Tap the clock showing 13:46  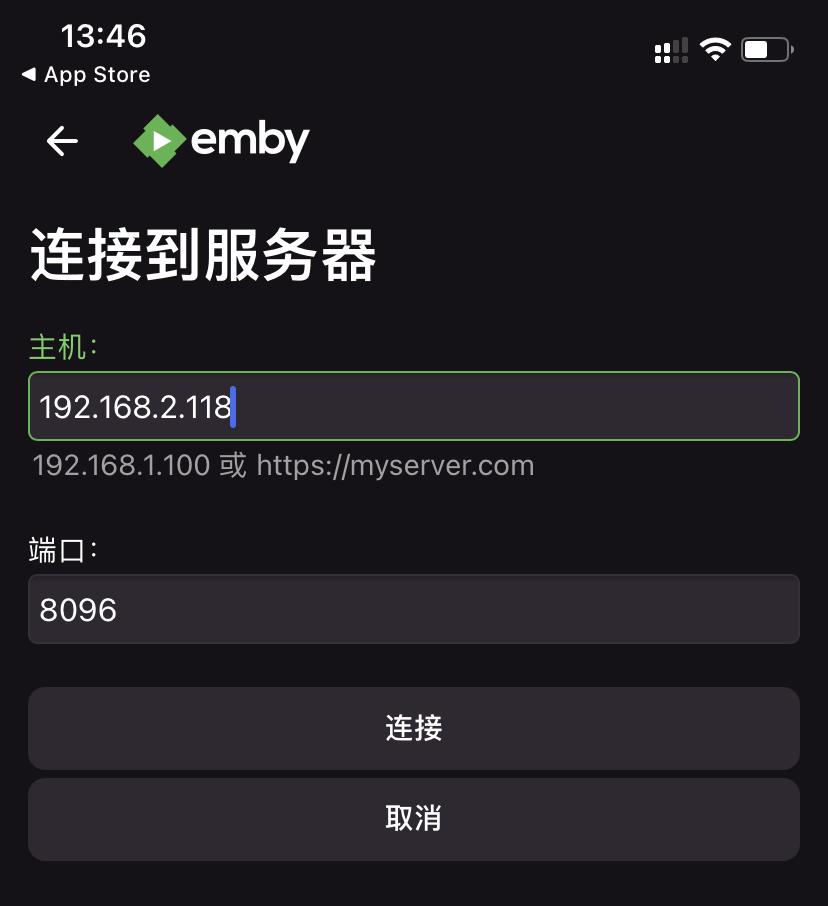[x=104, y=36]
